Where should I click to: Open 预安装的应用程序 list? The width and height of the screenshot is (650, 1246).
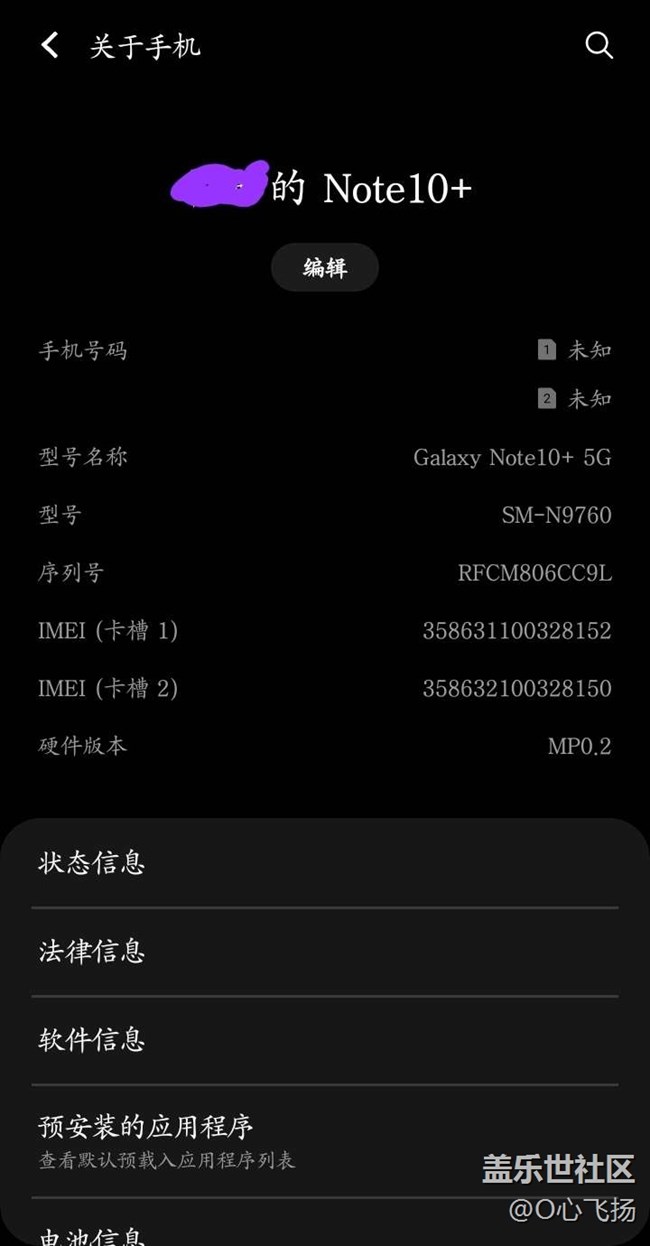[325, 1141]
